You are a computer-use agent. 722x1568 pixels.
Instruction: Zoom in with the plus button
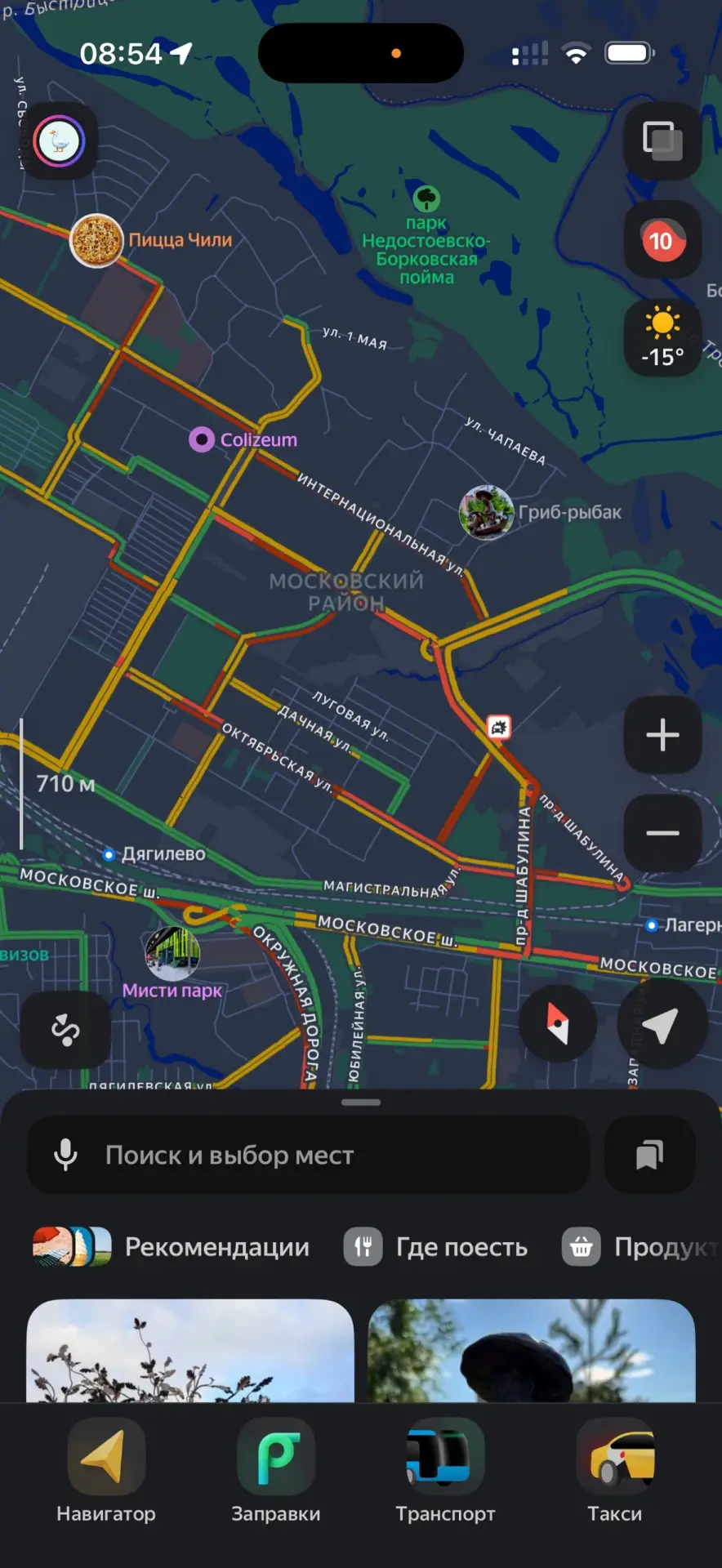tap(662, 735)
